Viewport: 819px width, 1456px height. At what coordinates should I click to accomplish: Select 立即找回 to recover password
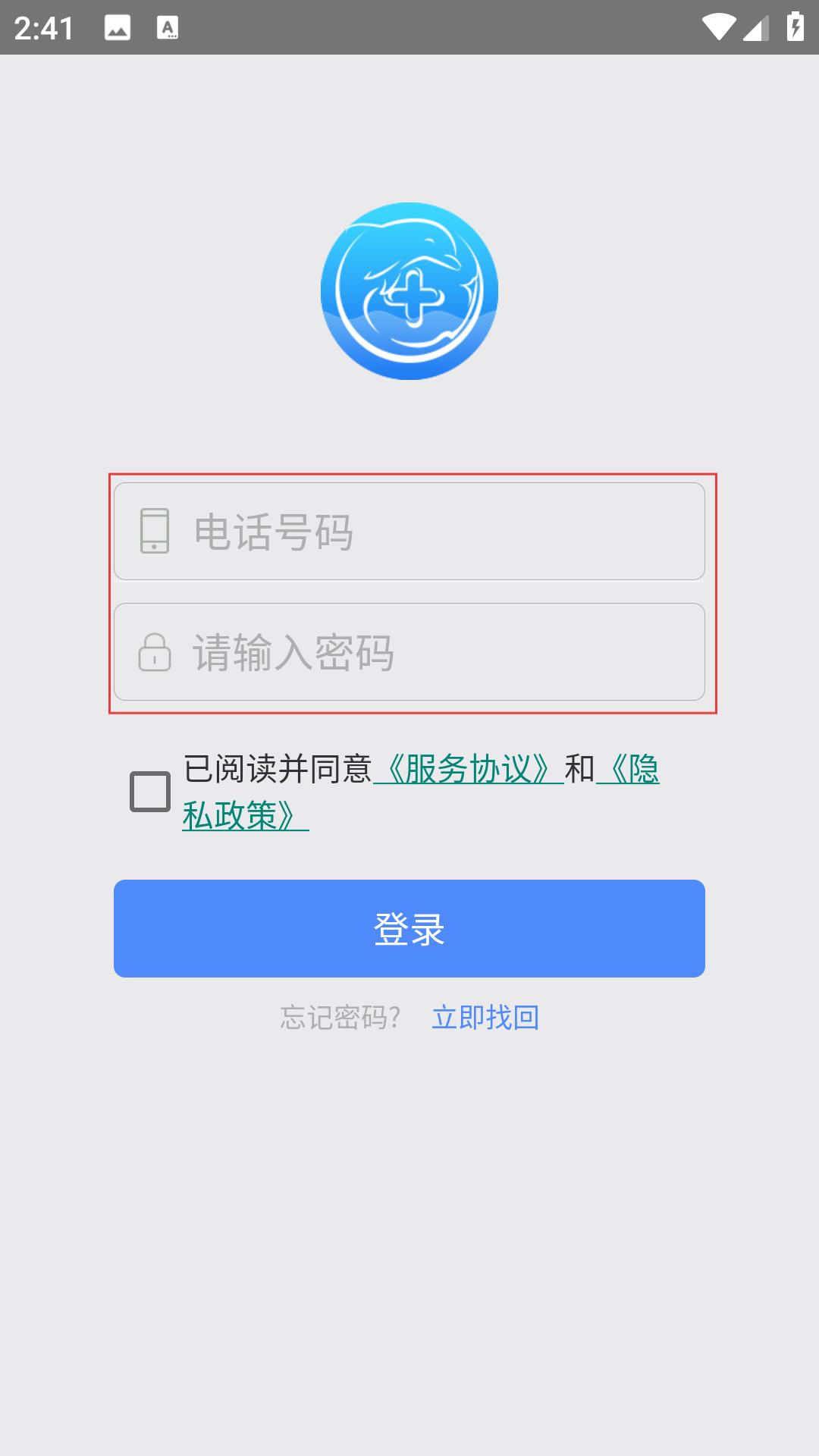(485, 1017)
